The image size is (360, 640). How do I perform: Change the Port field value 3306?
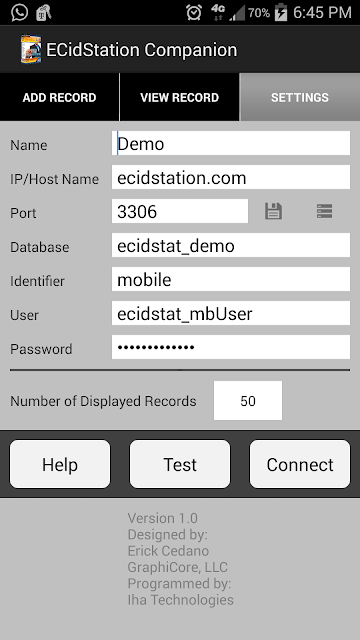click(x=180, y=211)
